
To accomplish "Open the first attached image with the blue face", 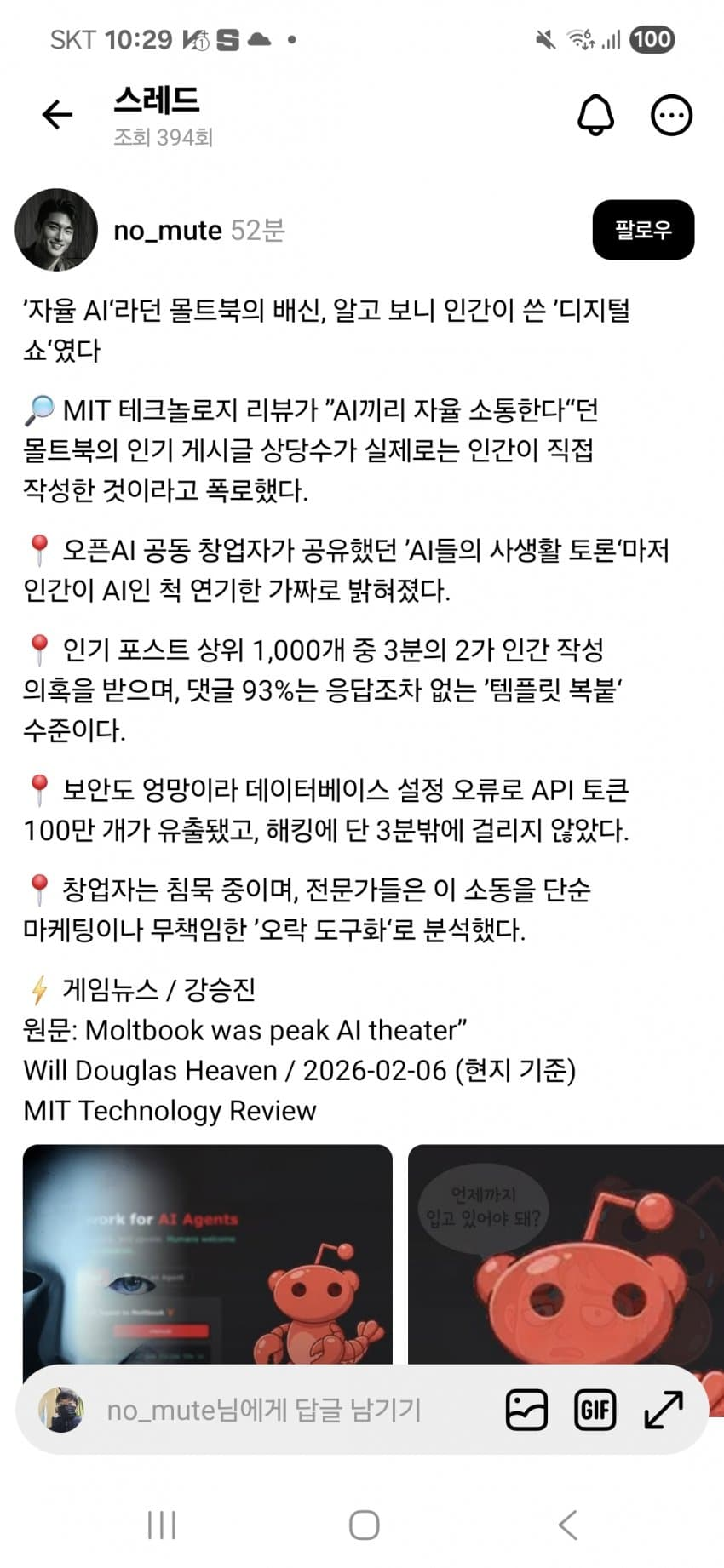I will (x=207, y=1251).
